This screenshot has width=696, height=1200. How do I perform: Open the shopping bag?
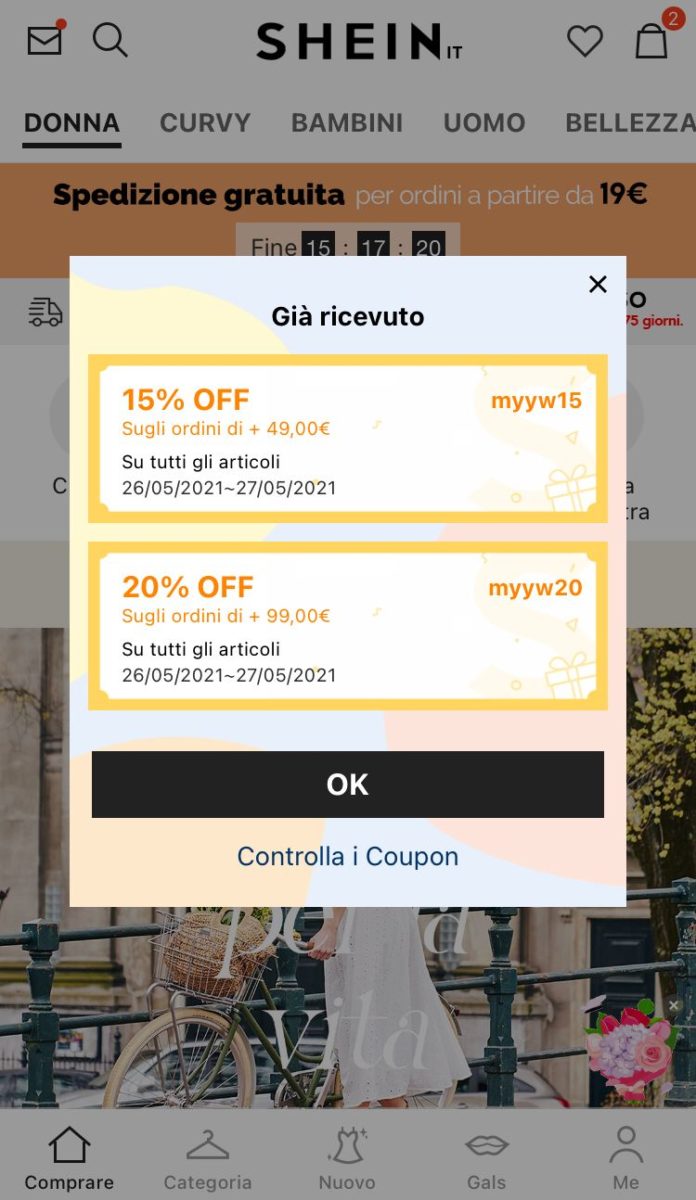point(652,41)
